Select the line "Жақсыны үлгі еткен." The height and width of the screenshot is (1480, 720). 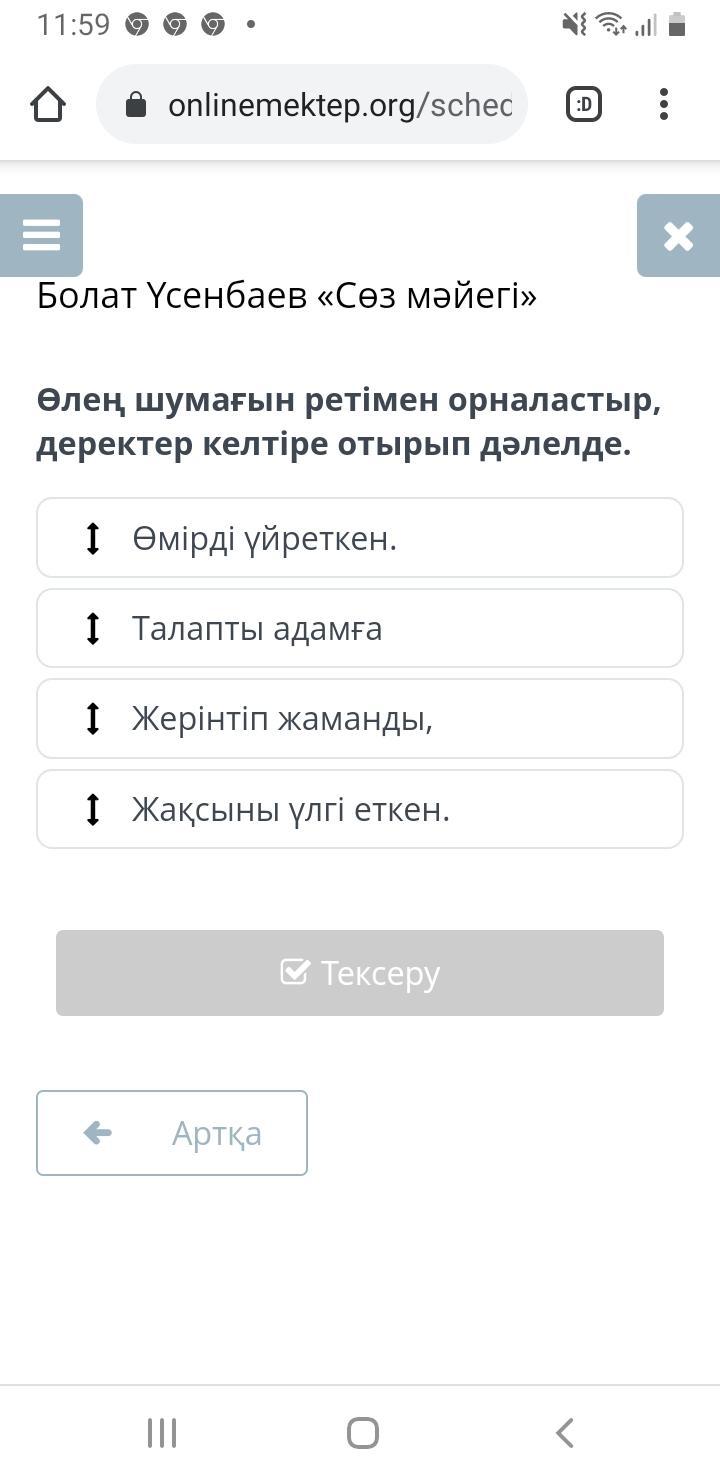(360, 809)
